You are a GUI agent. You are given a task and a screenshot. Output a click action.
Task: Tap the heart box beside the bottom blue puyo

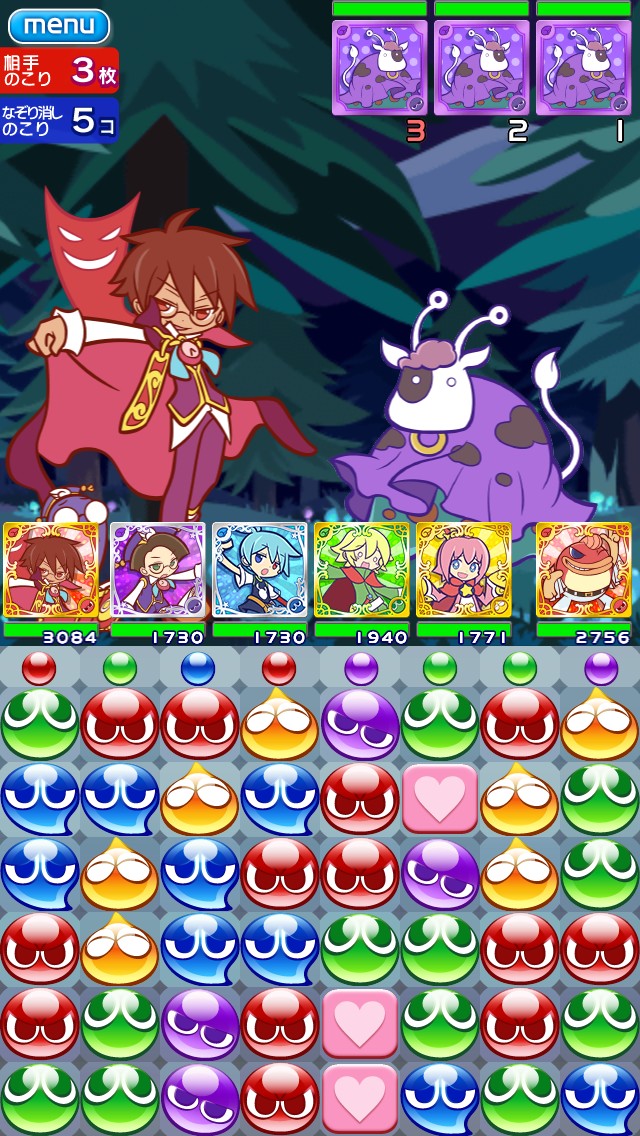point(360,1100)
